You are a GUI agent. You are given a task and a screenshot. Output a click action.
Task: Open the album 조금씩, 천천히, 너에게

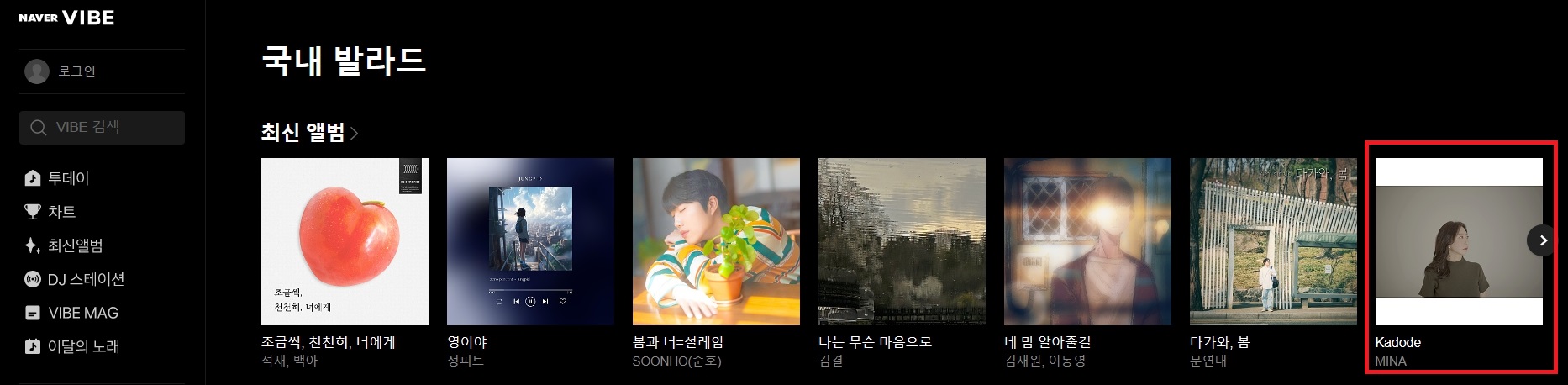click(x=345, y=241)
